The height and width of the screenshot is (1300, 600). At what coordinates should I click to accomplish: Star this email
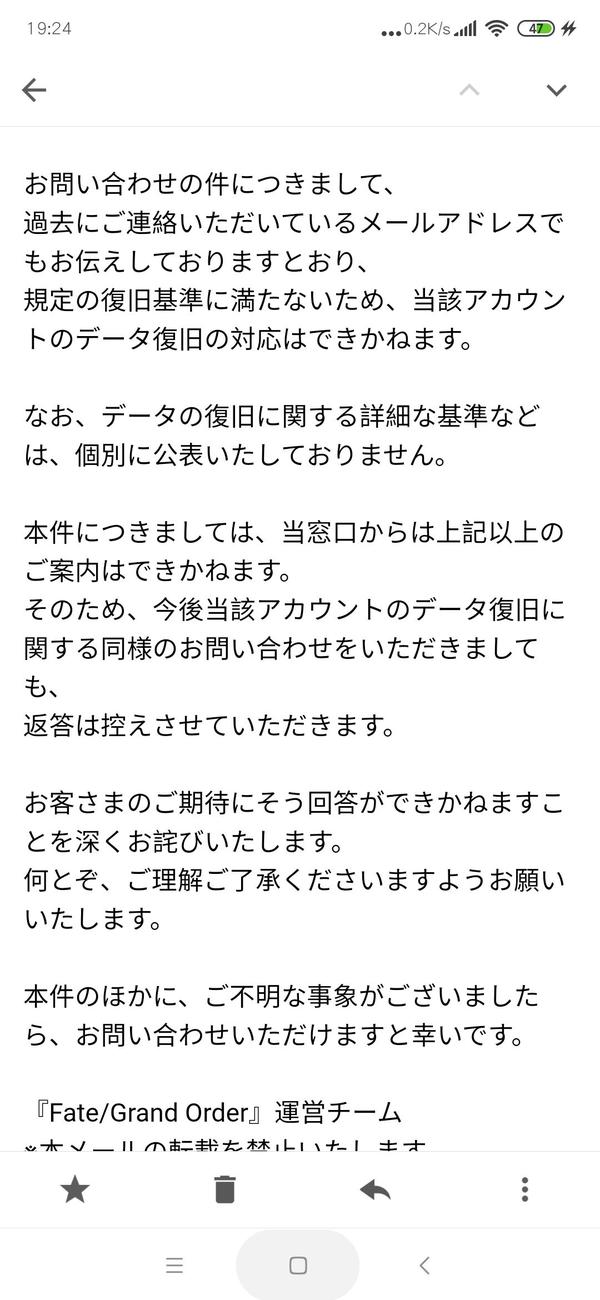tap(75, 1189)
